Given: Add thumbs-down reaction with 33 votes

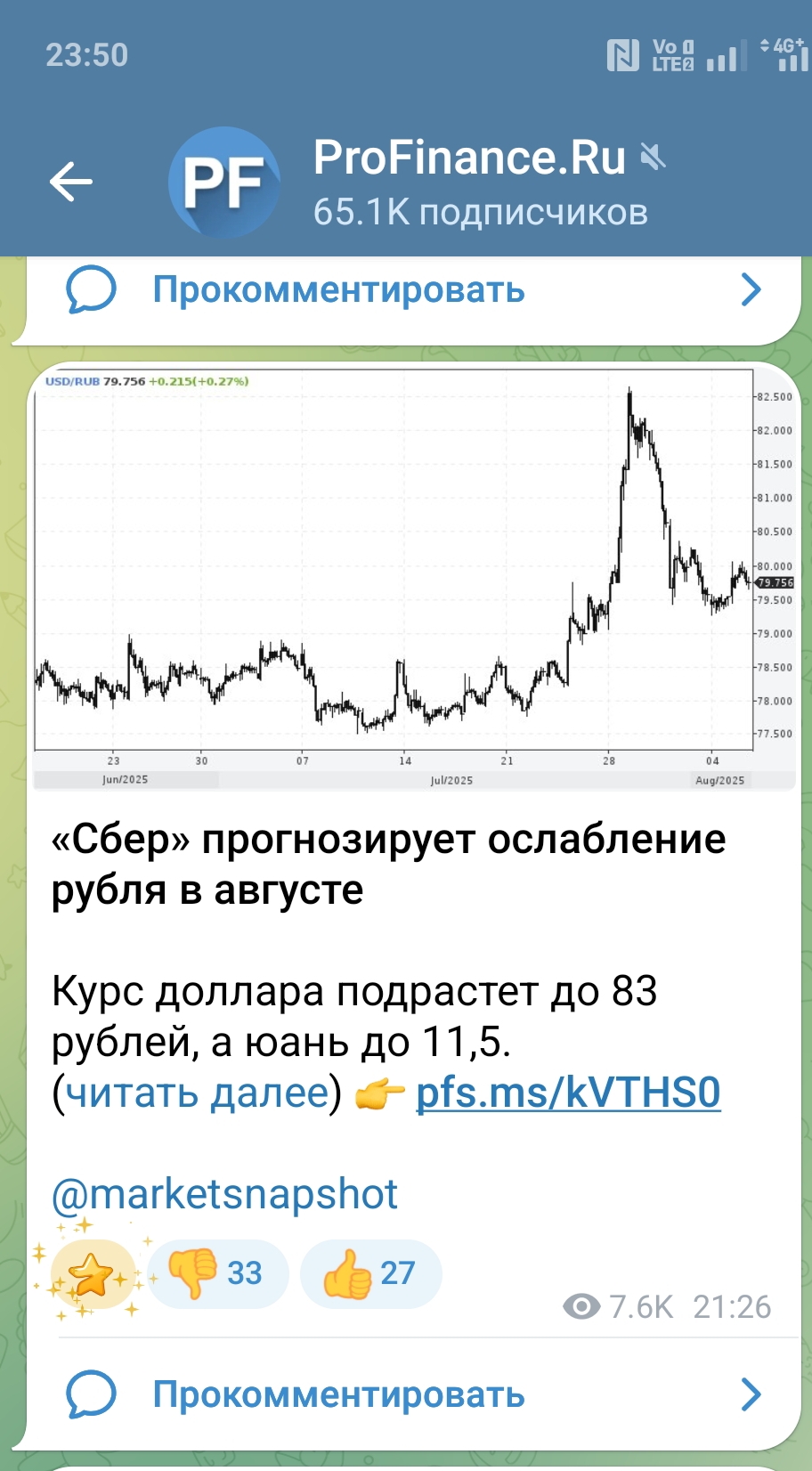Looking at the screenshot, I should [x=219, y=1274].
